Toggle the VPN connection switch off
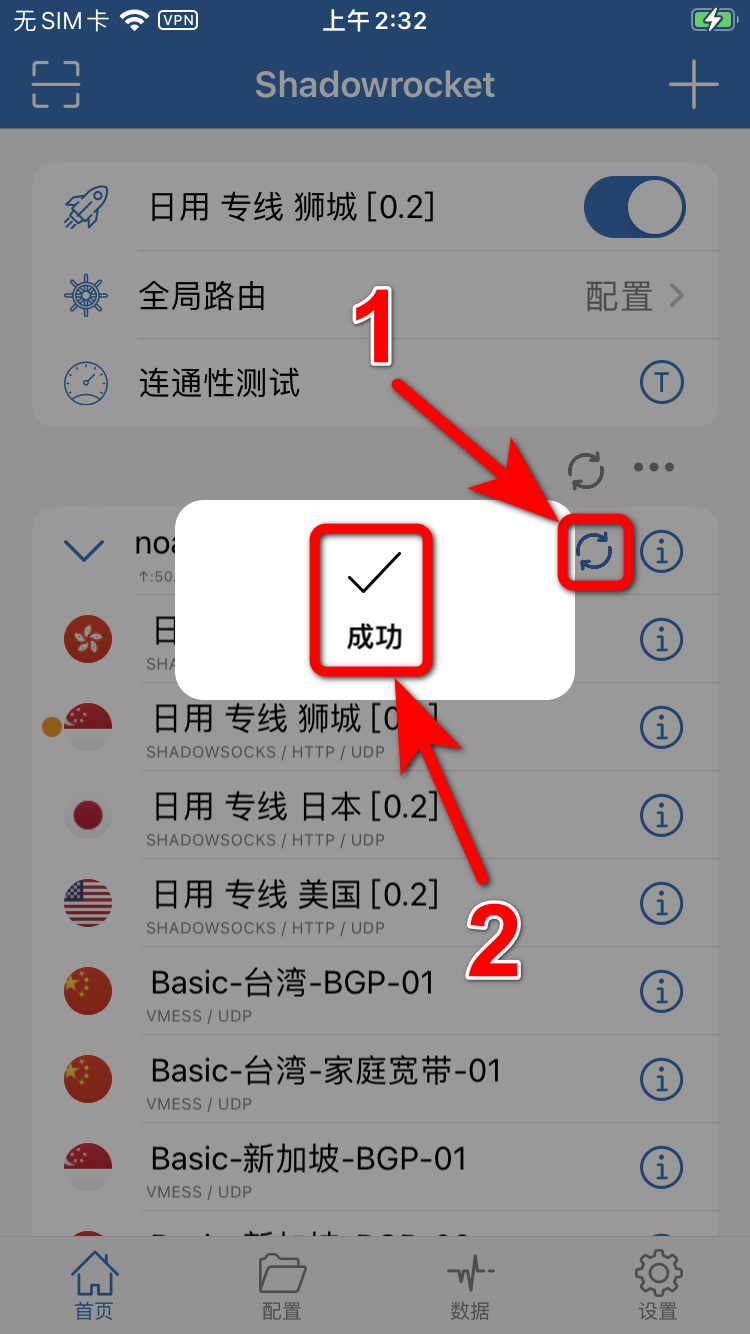 point(634,208)
